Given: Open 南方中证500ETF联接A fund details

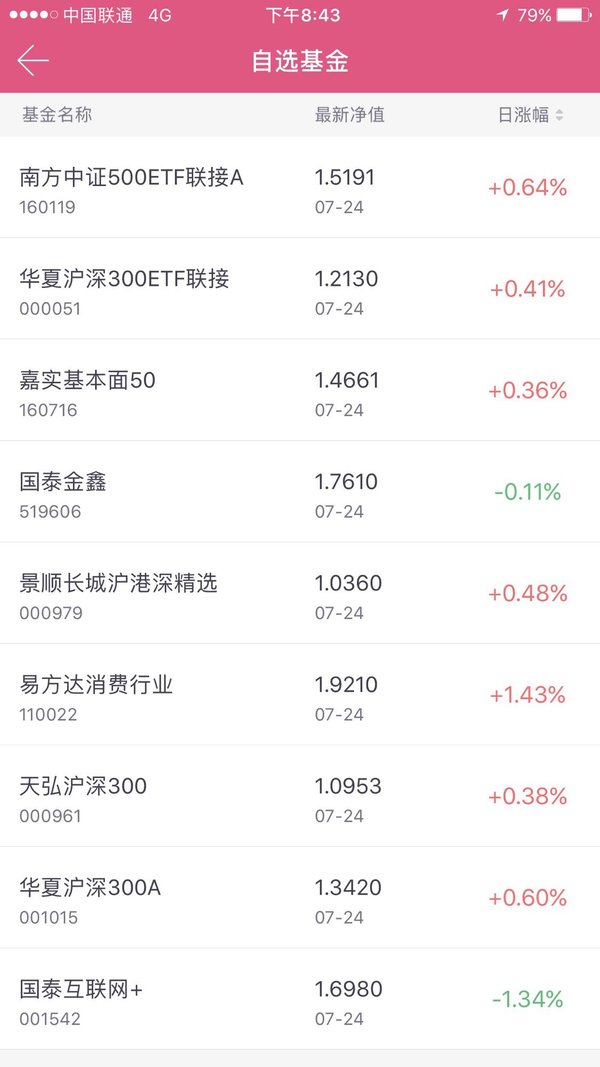Looking at the screenshot, I should tap(300, 187).
